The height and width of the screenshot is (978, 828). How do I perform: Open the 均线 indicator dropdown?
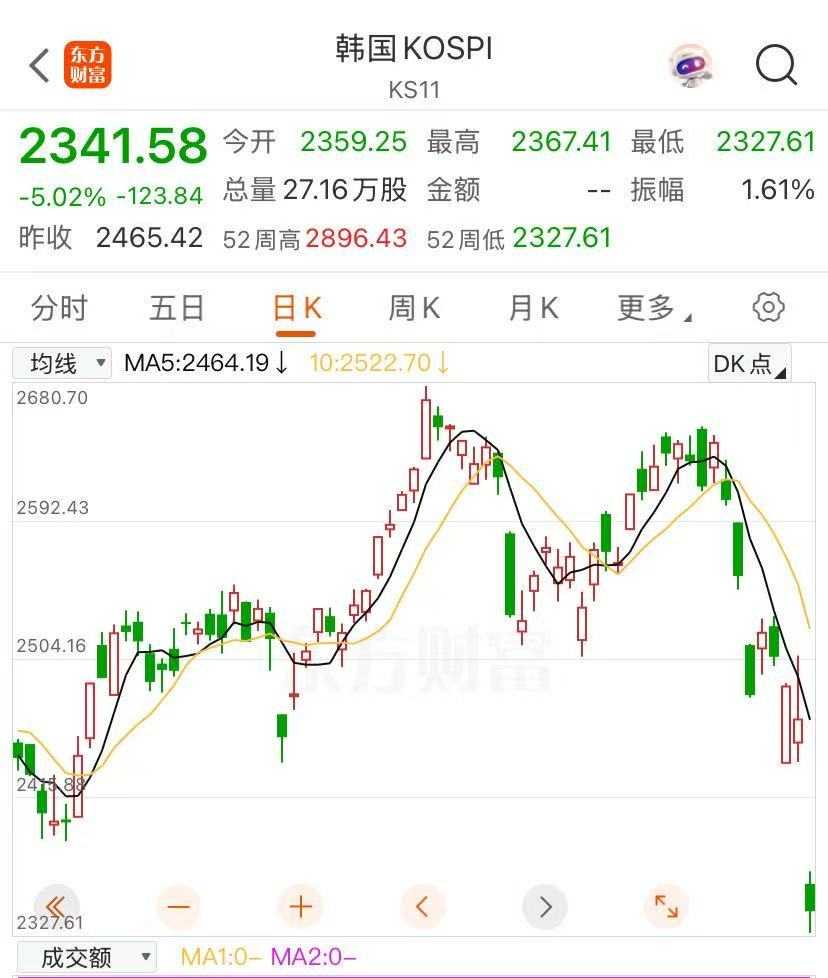[x=62, y=363]
